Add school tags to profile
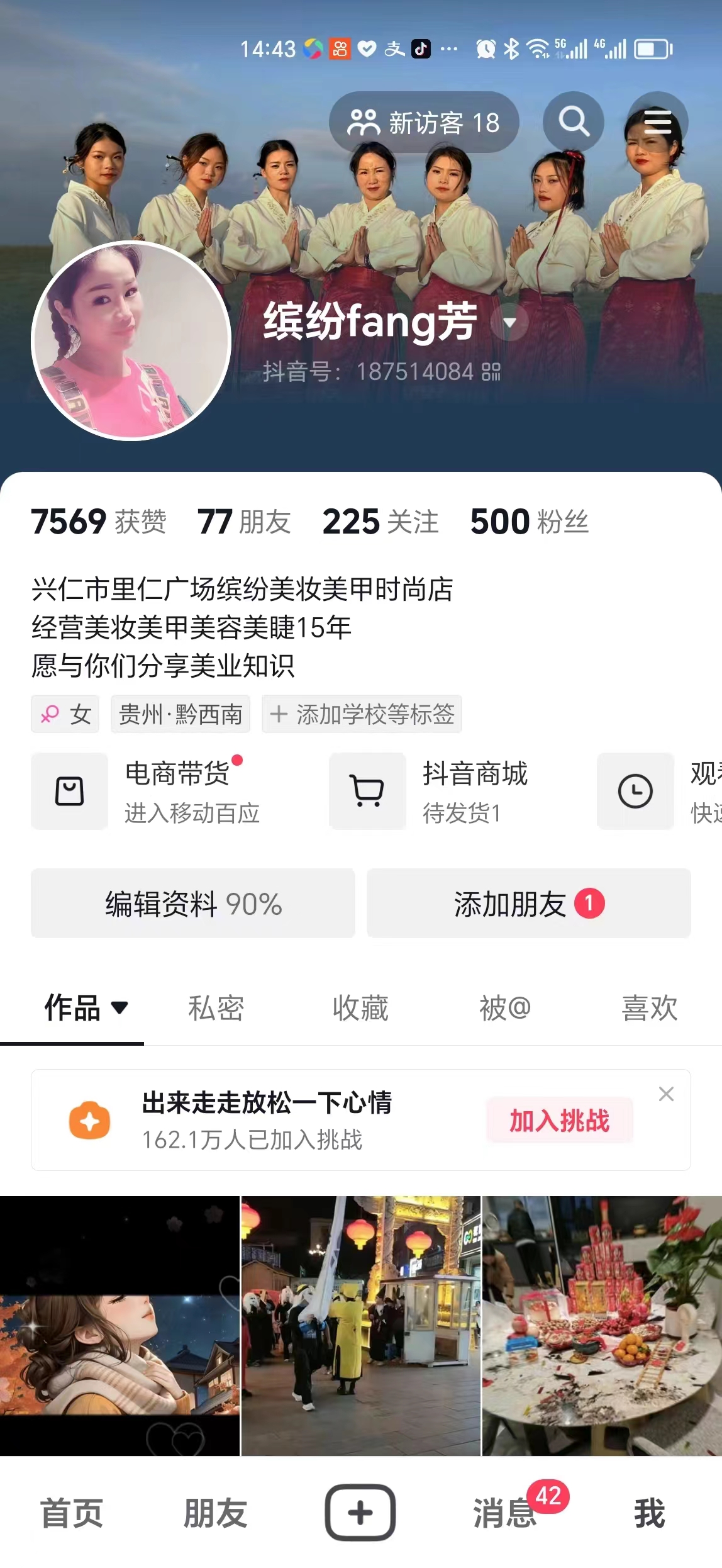The height and width of the screenshot is (1568, 722). (x=362, y=714)
